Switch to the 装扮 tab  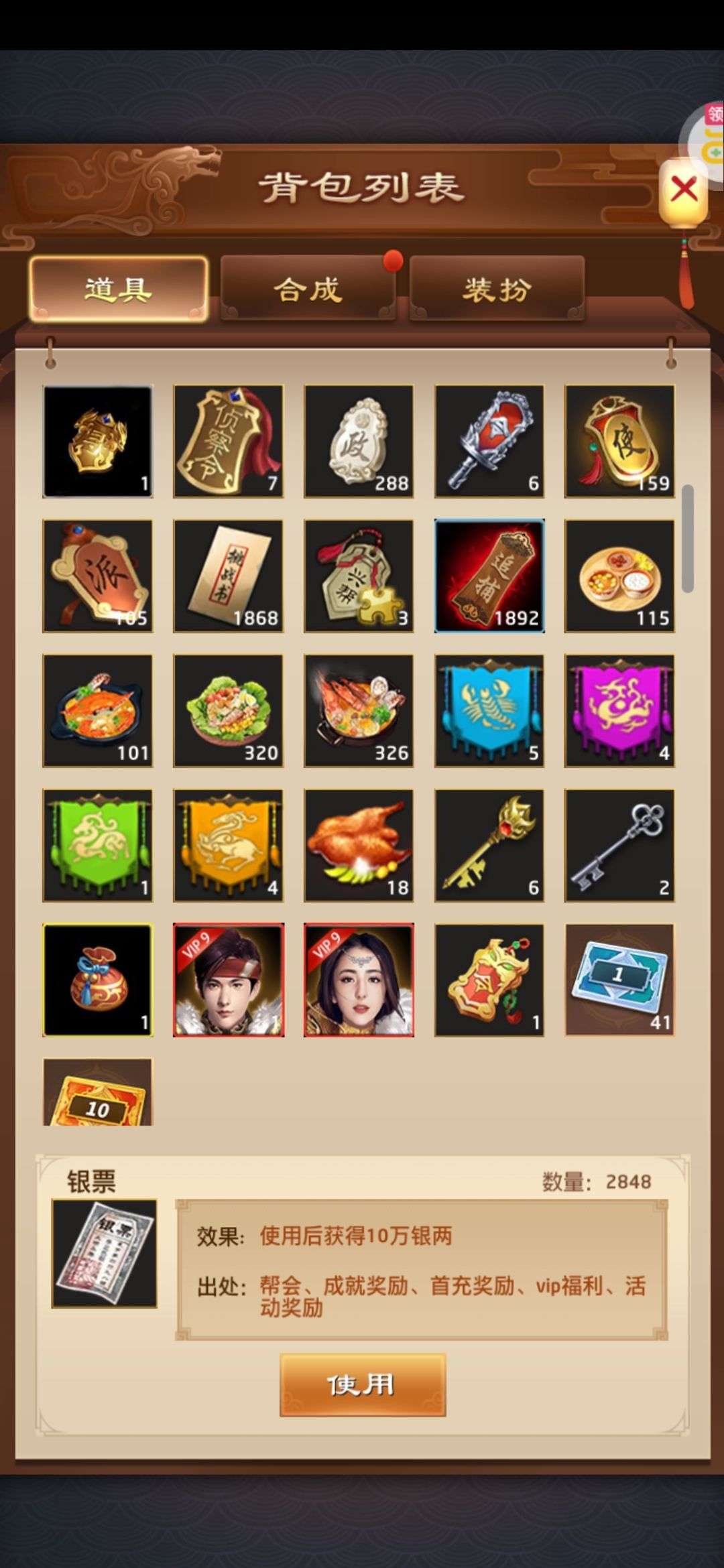click(x=497, y=289)
